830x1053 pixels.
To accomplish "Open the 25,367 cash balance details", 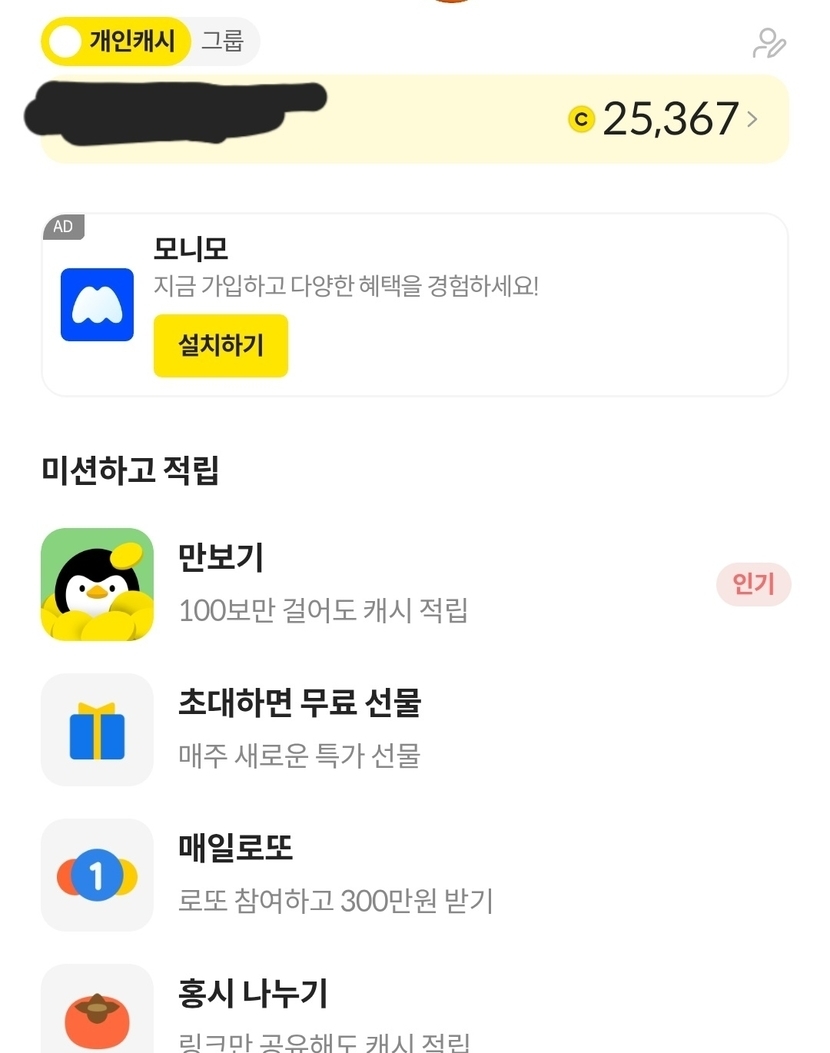I will coord(670,120).
